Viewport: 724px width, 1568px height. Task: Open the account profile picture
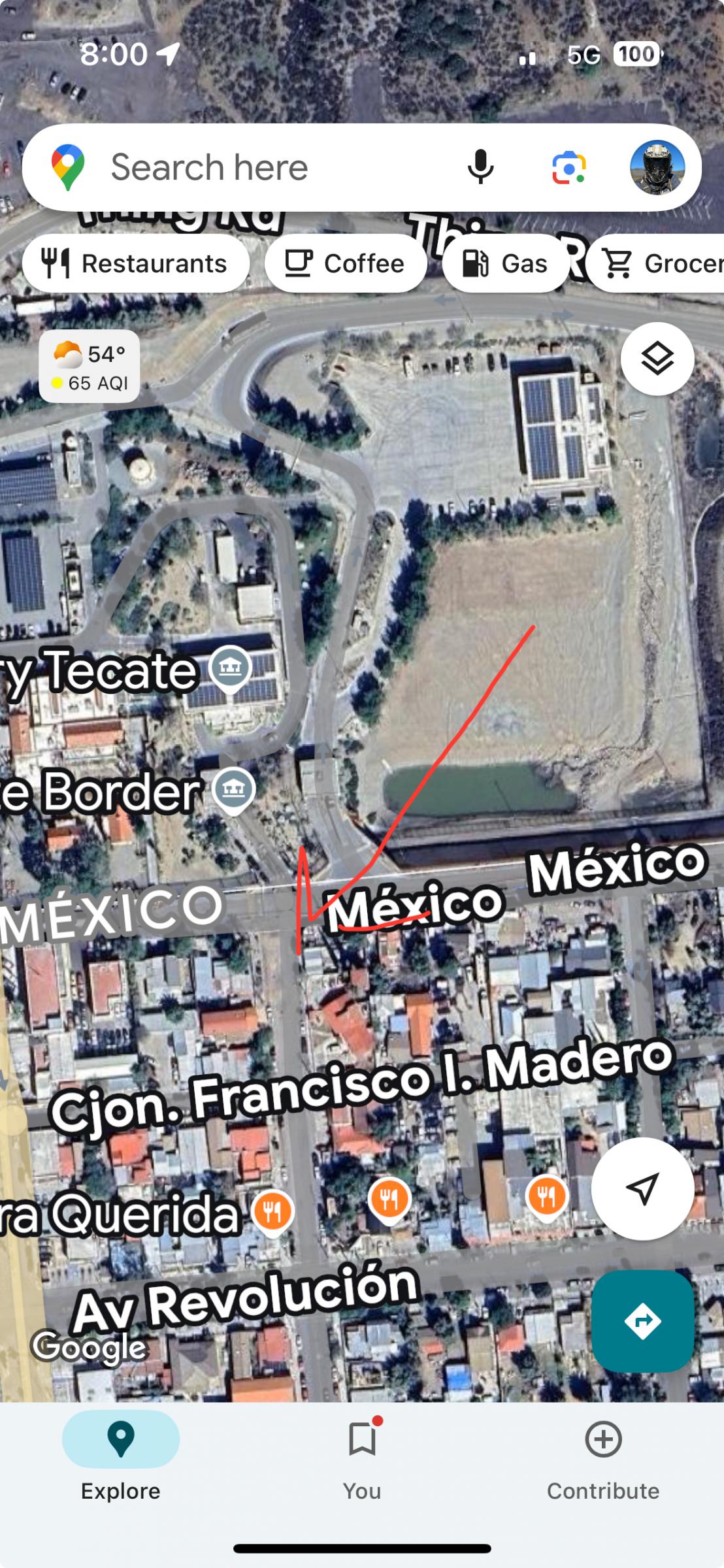pos(657,167)
